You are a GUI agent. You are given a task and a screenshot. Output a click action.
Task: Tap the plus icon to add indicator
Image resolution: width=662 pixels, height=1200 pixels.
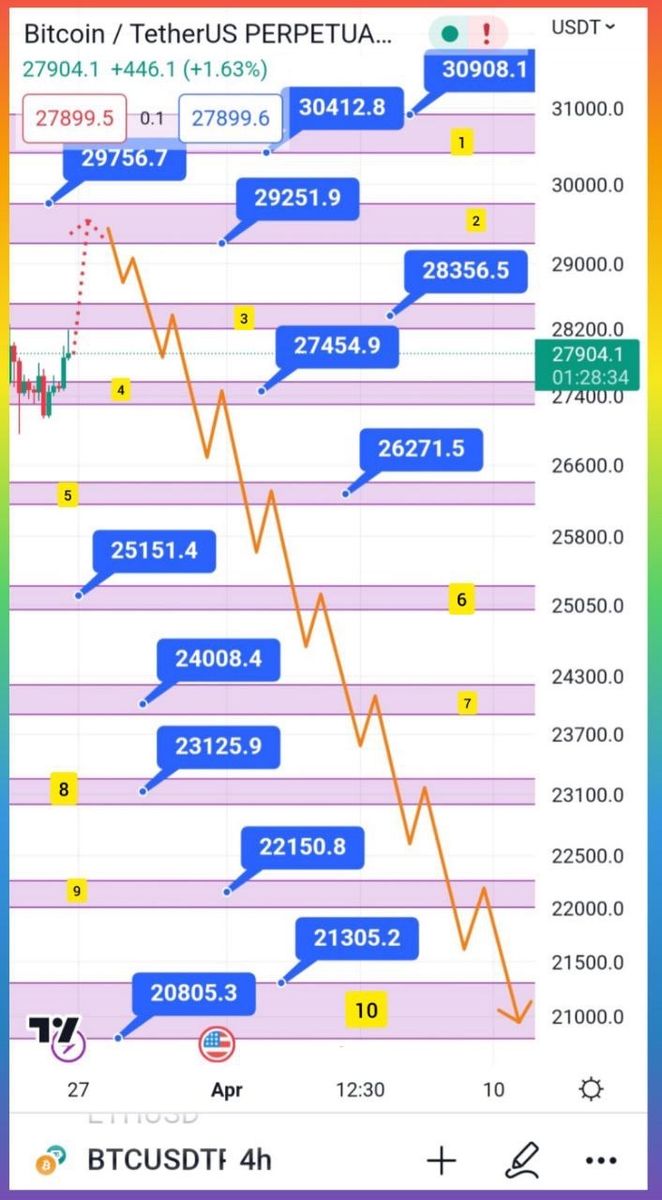(441, 1160)
